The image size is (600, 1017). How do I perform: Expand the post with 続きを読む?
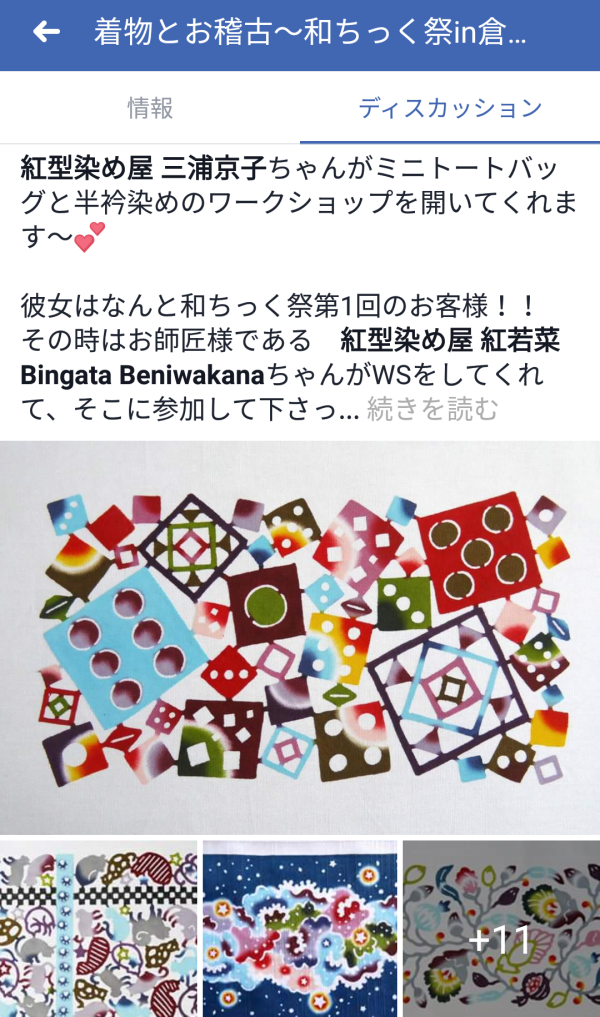click(432, 408)
